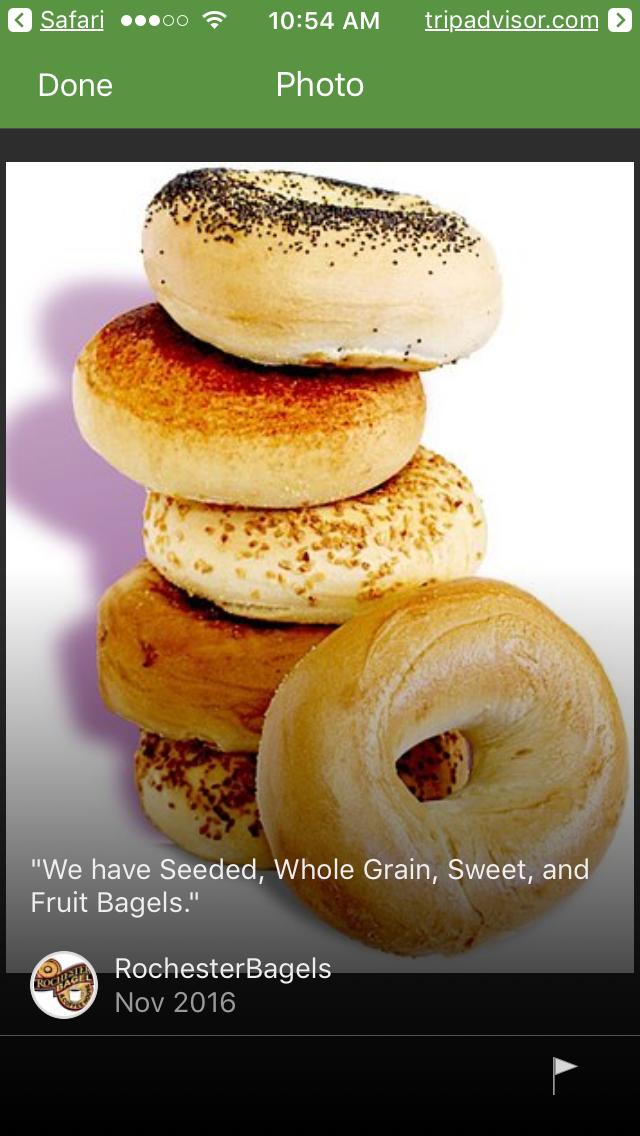
Task: Flag this photo as inappropriate
Action: [x=565, y=1075]
